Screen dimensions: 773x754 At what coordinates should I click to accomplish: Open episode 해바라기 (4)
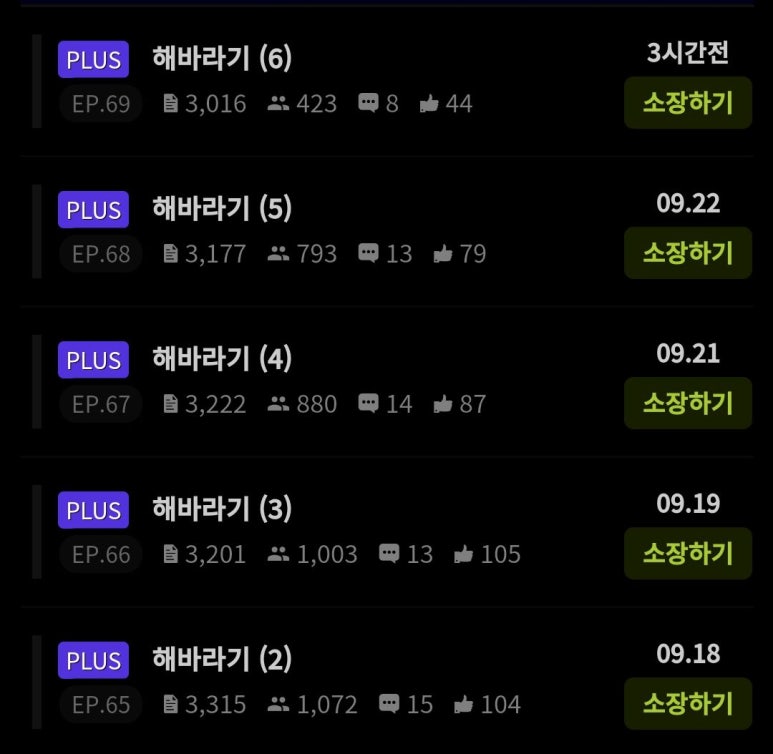pos(222,359)
